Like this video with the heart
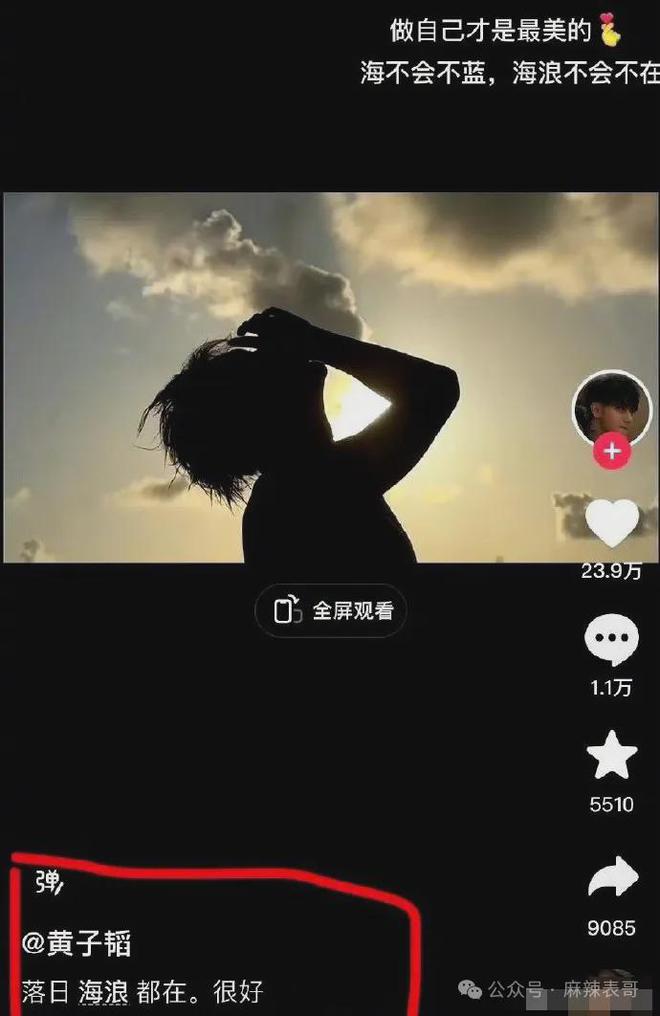This screenshot has width=660, height=1016. (611, 522)
